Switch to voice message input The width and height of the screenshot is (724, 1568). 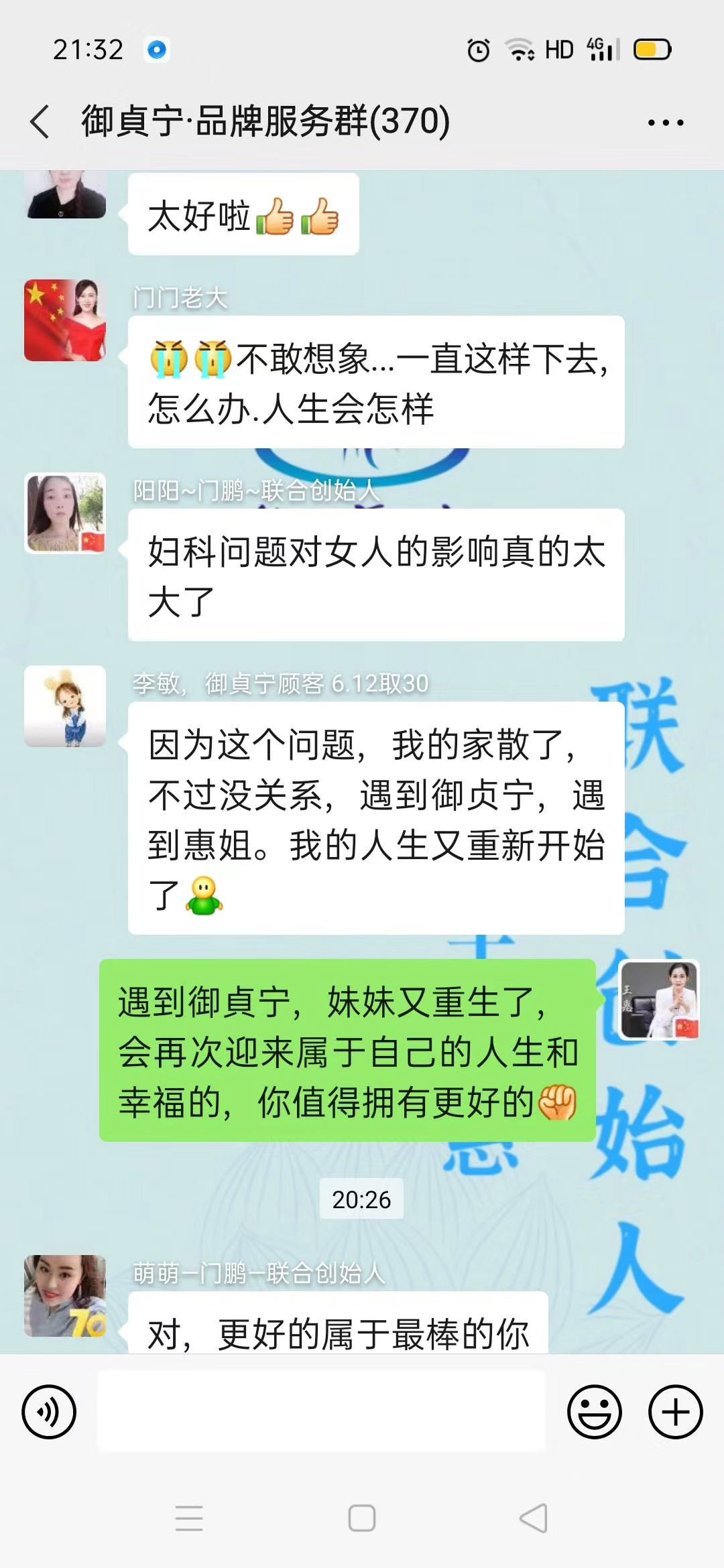(x=49, y=1411)
